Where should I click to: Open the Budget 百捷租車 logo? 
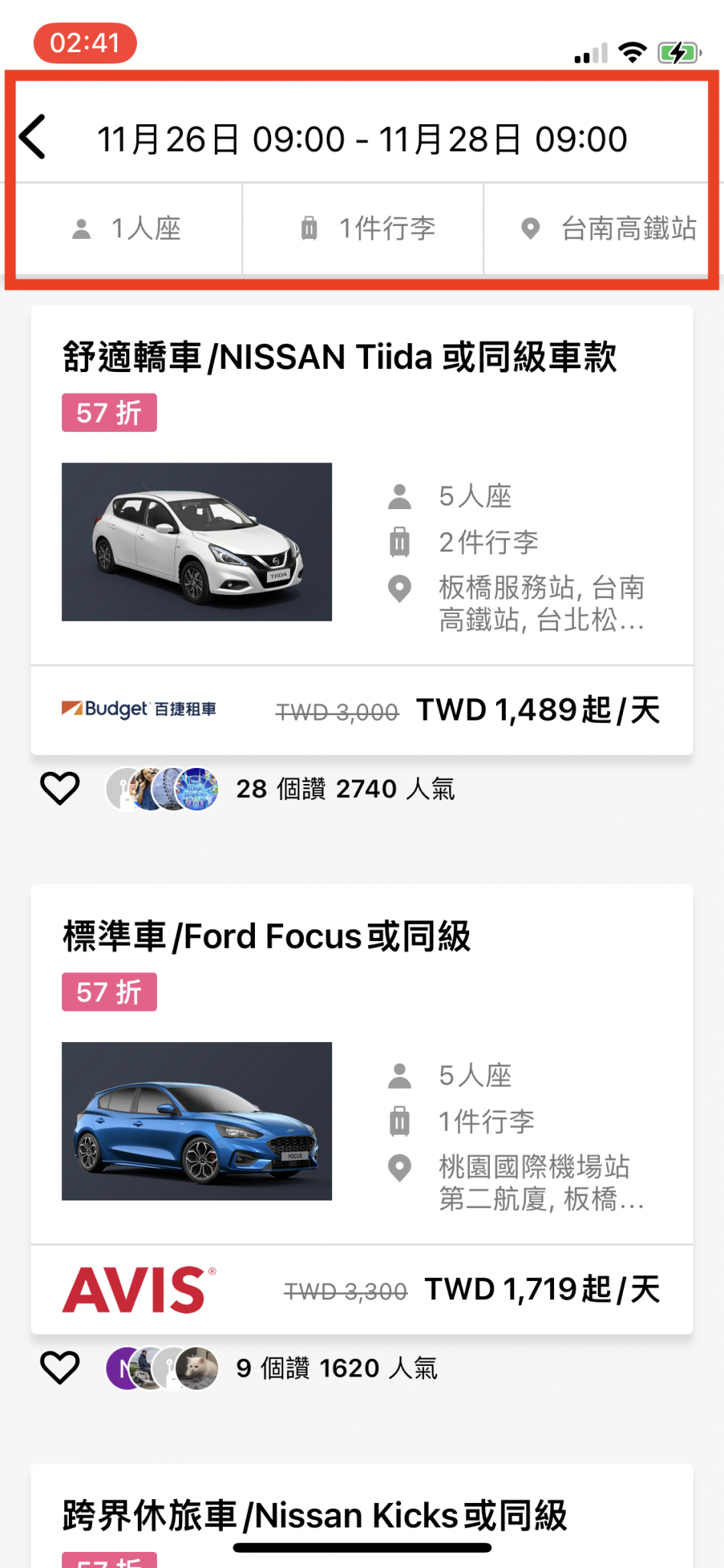point(140,708)
